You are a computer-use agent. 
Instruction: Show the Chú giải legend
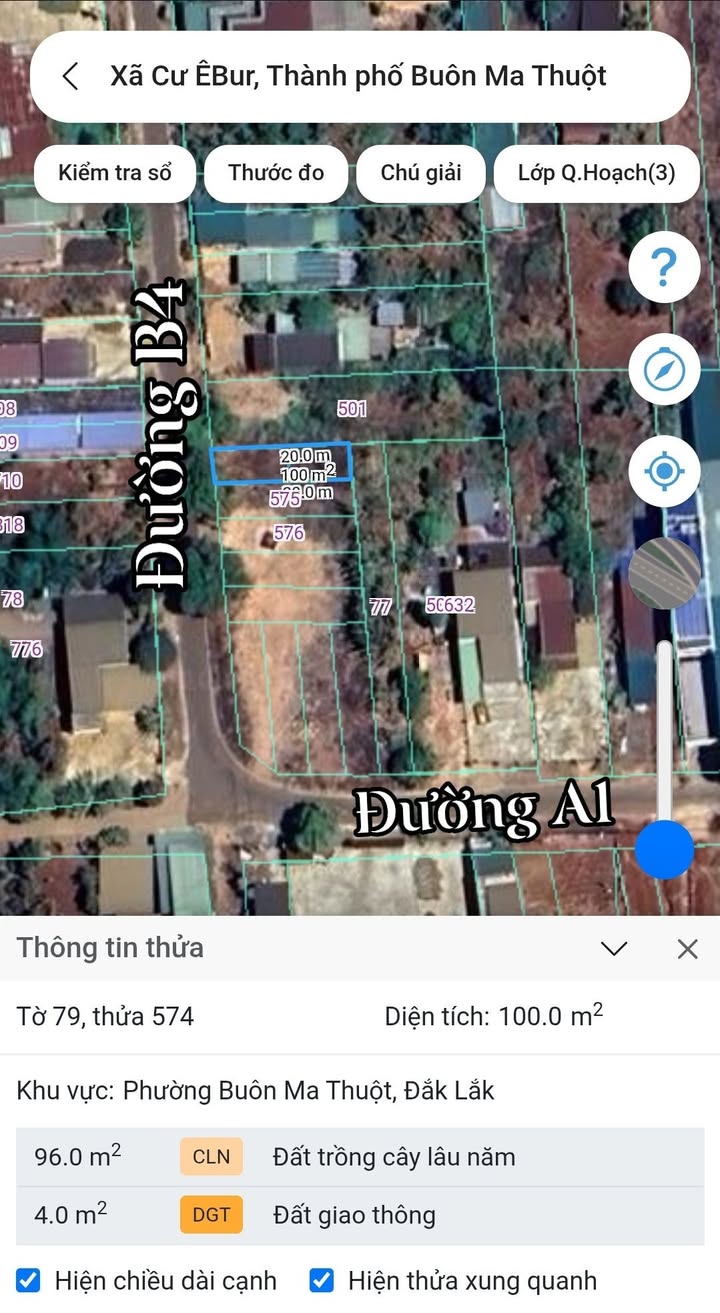click(421, 173)
